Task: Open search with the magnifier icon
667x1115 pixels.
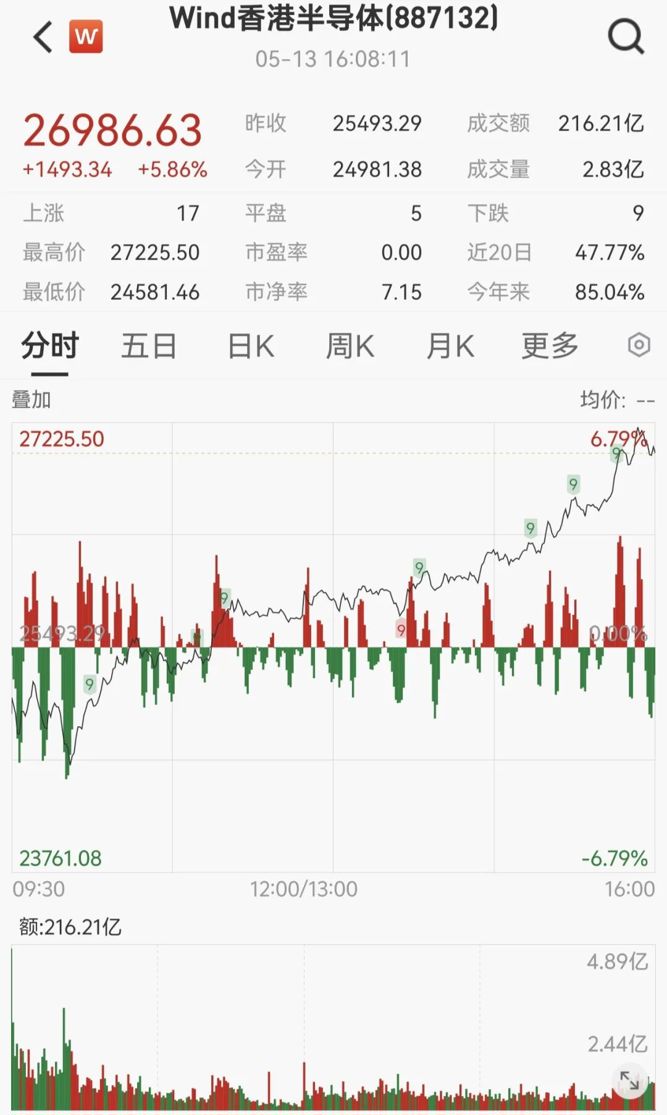Action: click(626, 36)
